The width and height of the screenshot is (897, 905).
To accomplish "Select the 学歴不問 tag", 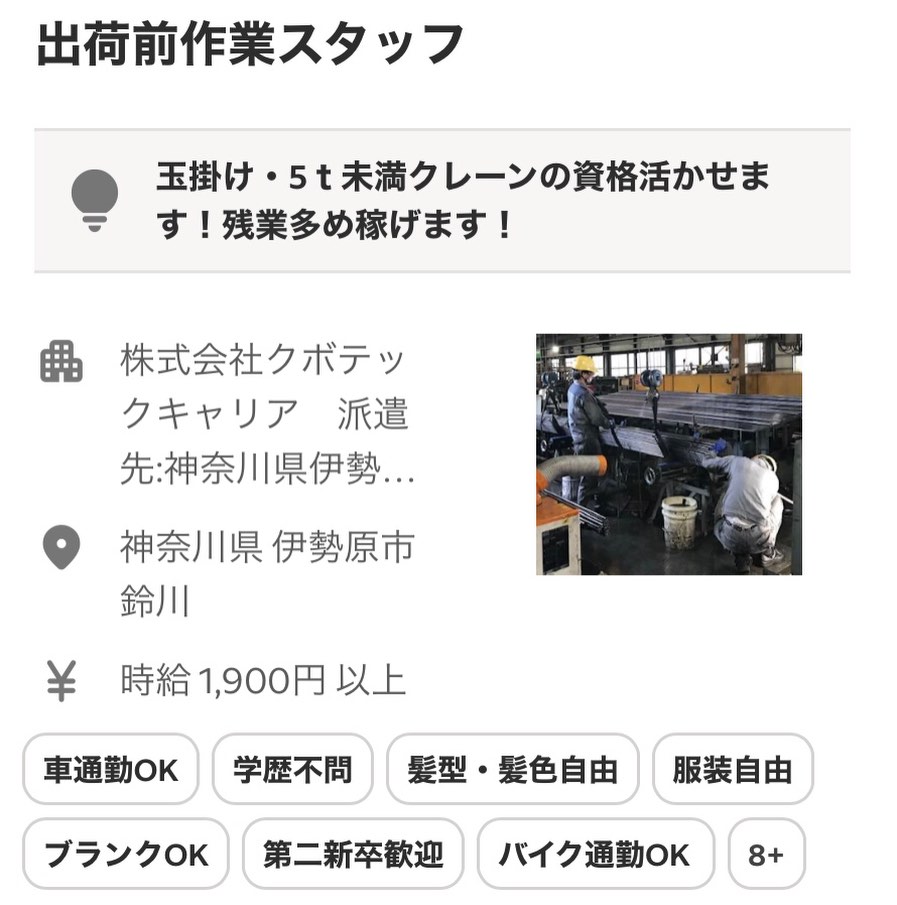I will coord(293,769).
